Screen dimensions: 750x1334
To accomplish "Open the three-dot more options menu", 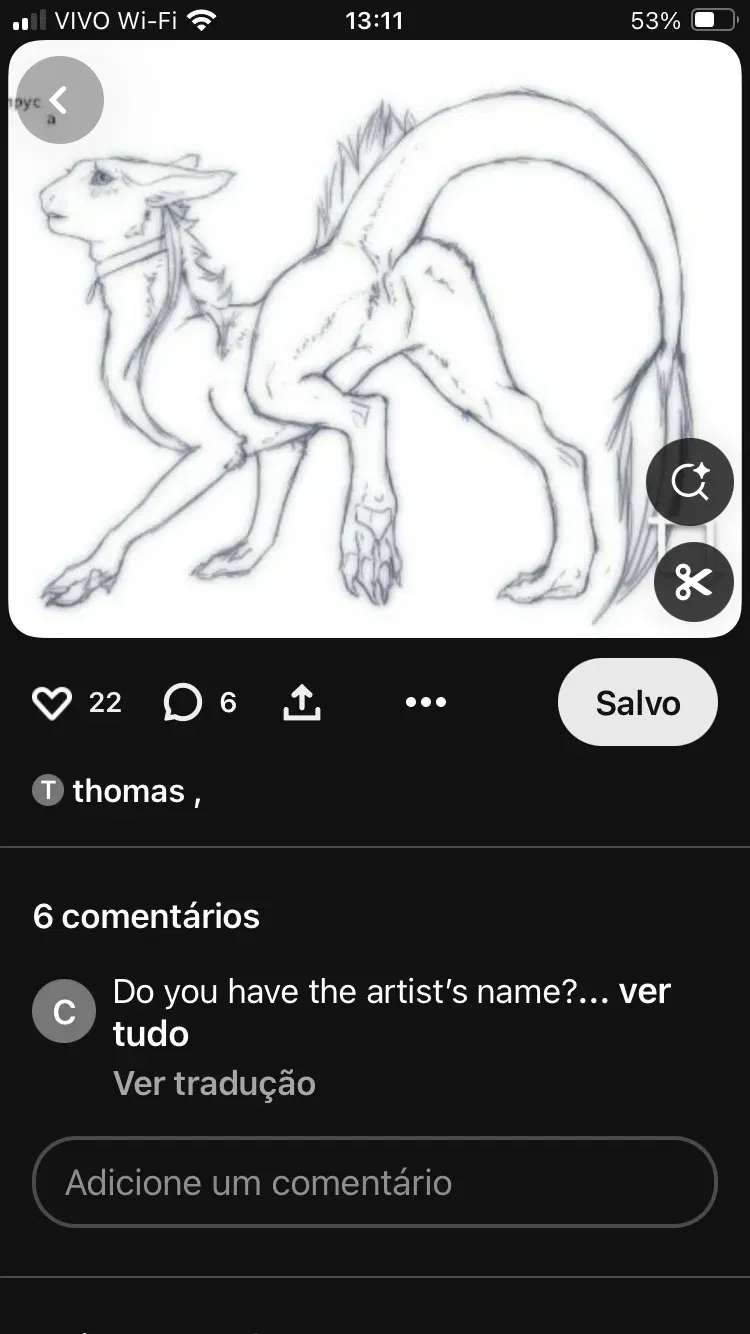I will [x=426, y=702].
